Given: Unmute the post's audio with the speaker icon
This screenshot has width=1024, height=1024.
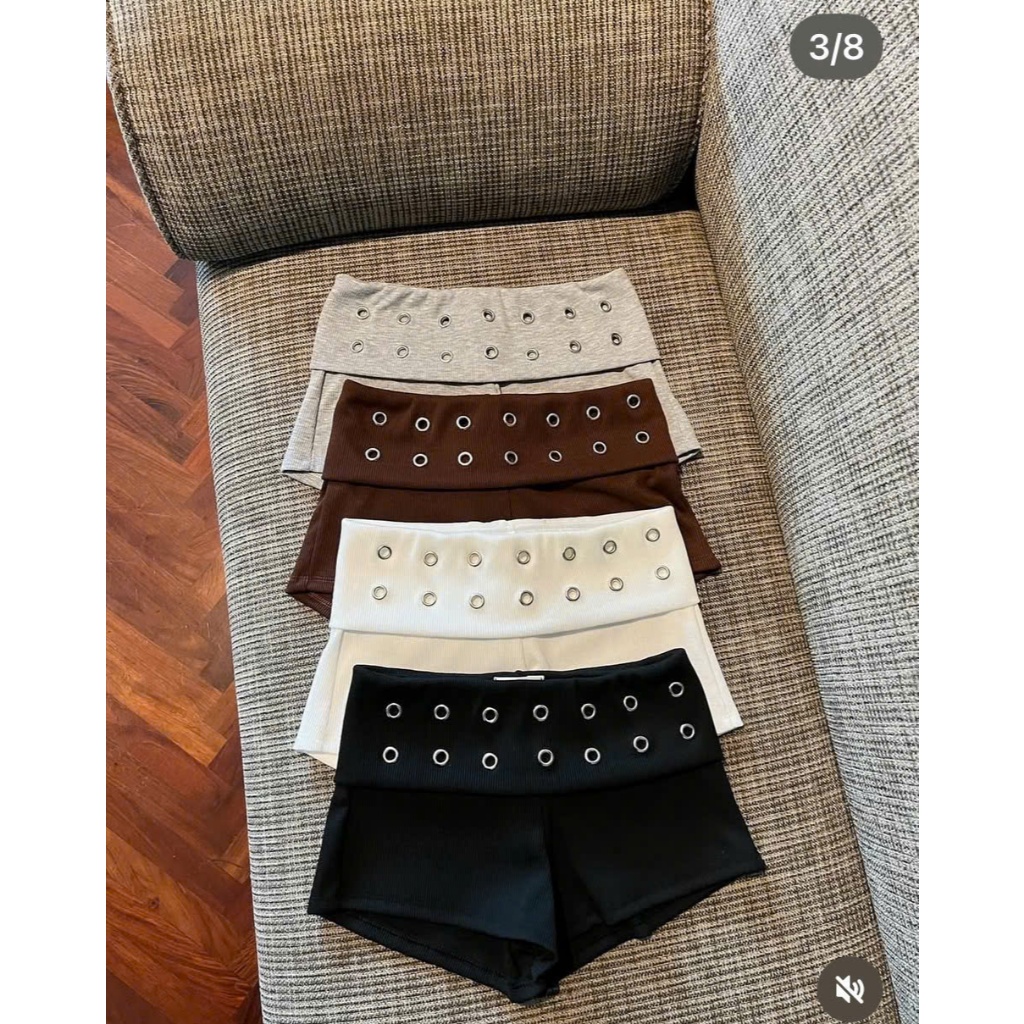Looking at the screenshot, I should click(x=850, y=989).
